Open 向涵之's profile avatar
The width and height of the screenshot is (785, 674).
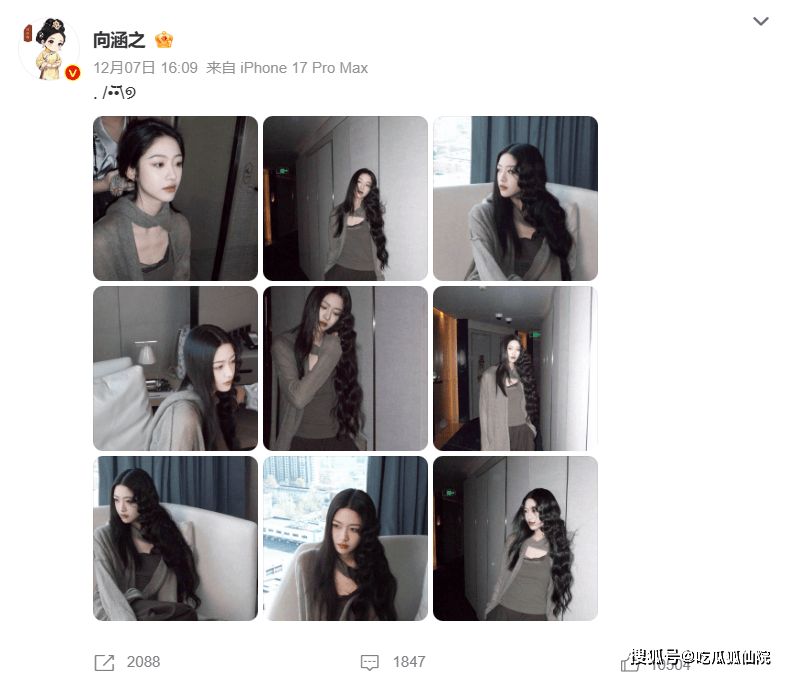[x=49, y=49]
